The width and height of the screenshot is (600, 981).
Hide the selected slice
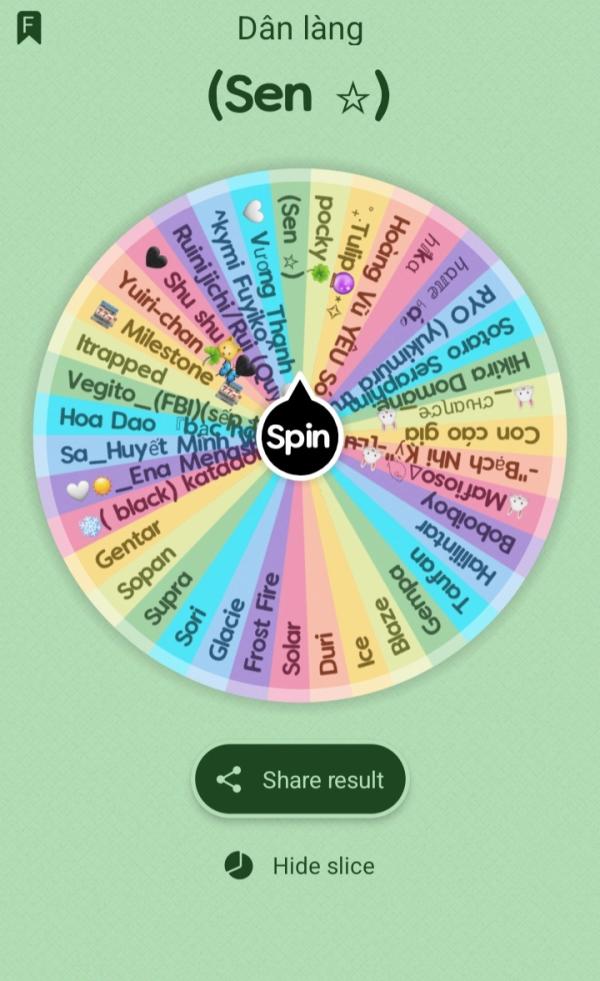click(300, 865)
